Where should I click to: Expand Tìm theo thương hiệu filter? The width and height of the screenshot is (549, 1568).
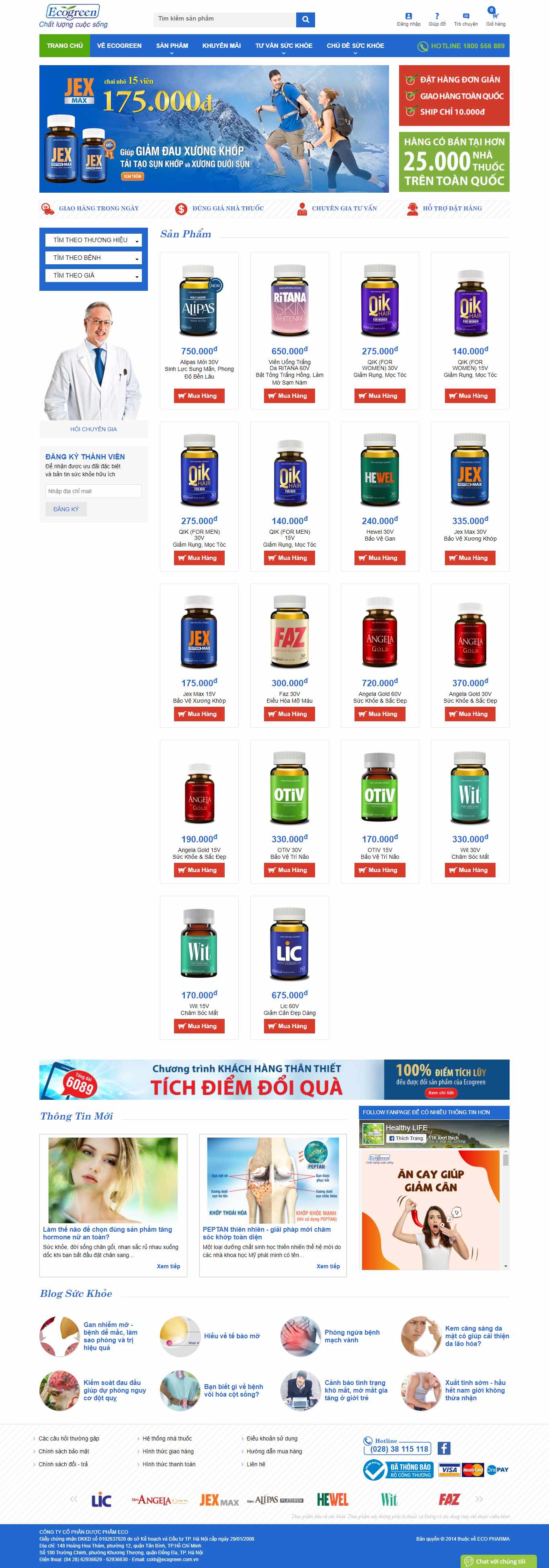click(93, 241)
